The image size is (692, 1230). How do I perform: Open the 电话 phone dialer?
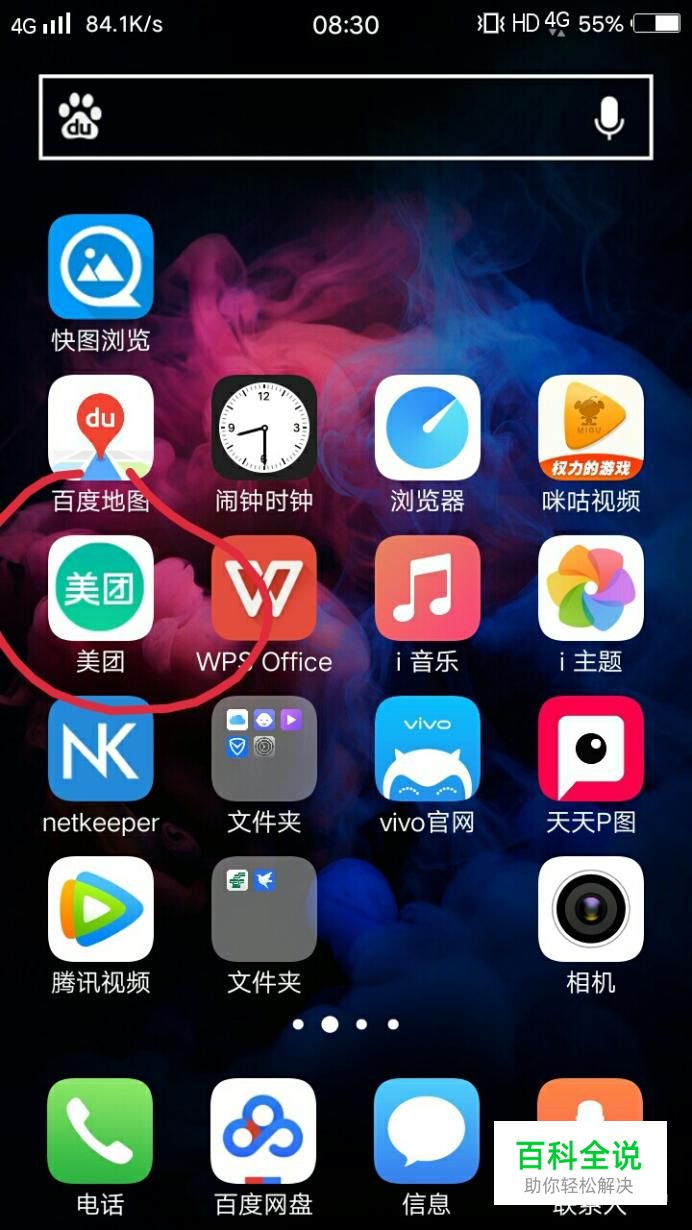tap(101, 1131)
